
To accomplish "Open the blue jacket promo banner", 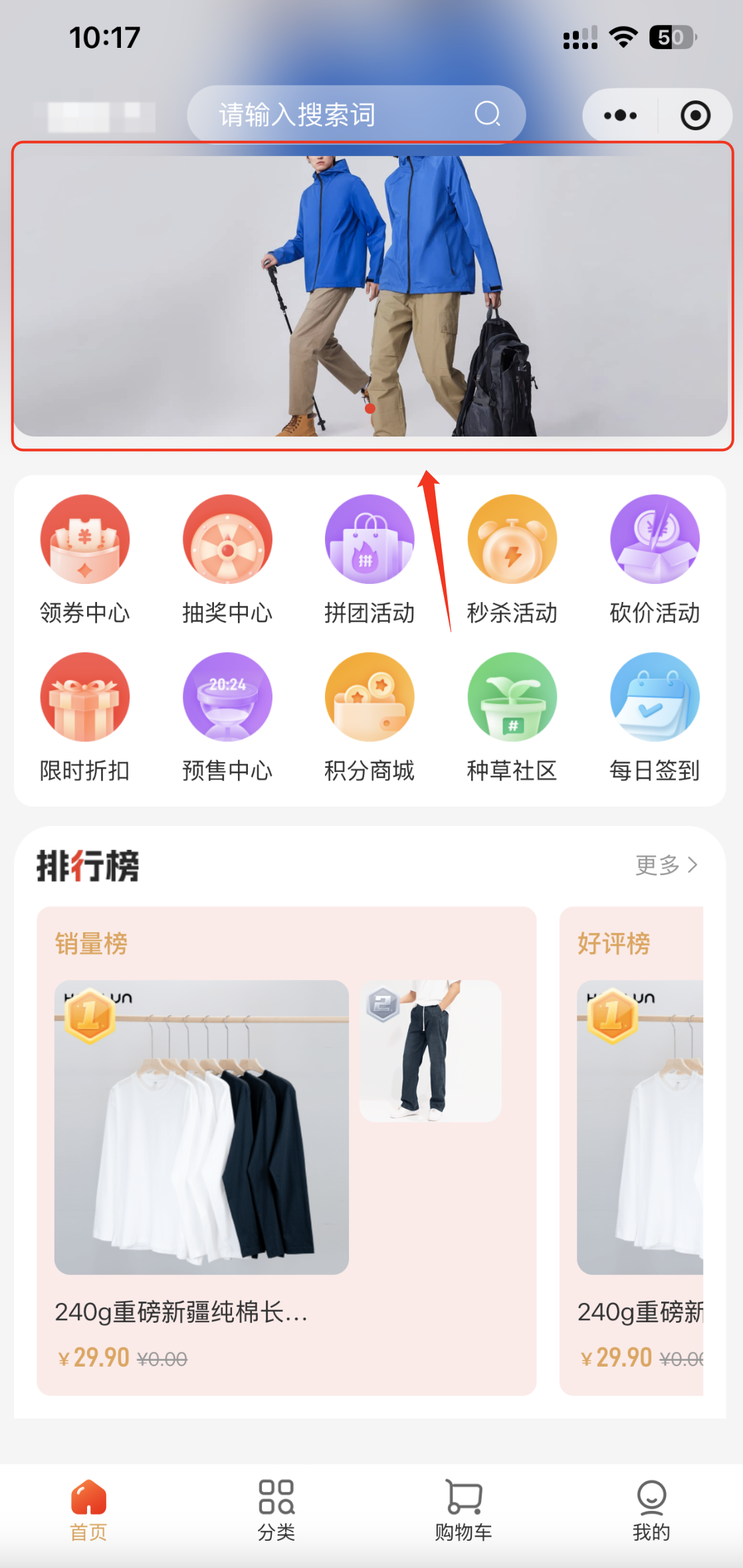I will coord(371,296).
